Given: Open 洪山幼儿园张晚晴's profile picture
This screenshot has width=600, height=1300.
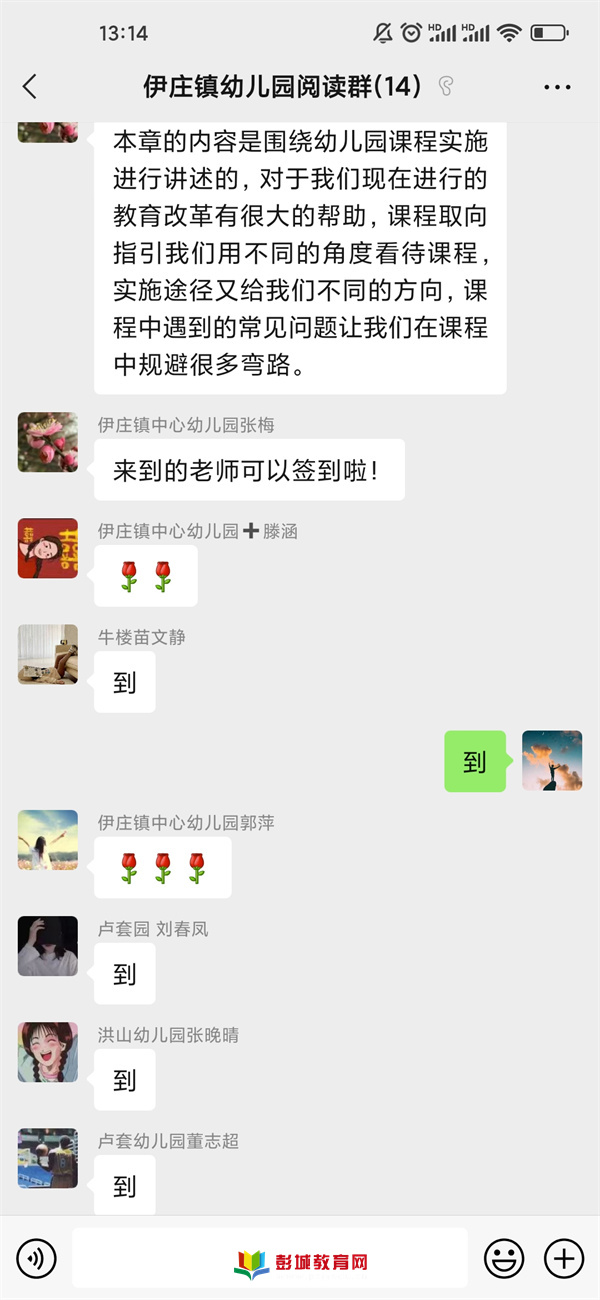Looking at the screenshot, I should pyautogui.click(x=48, y=1052).
